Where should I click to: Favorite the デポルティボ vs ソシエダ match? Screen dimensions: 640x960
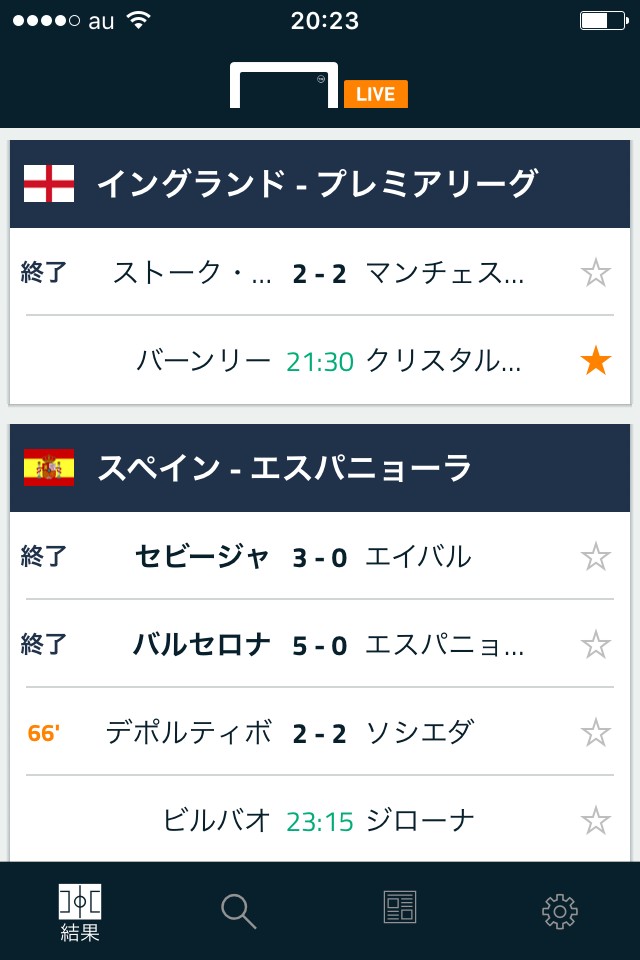point(595,733)
